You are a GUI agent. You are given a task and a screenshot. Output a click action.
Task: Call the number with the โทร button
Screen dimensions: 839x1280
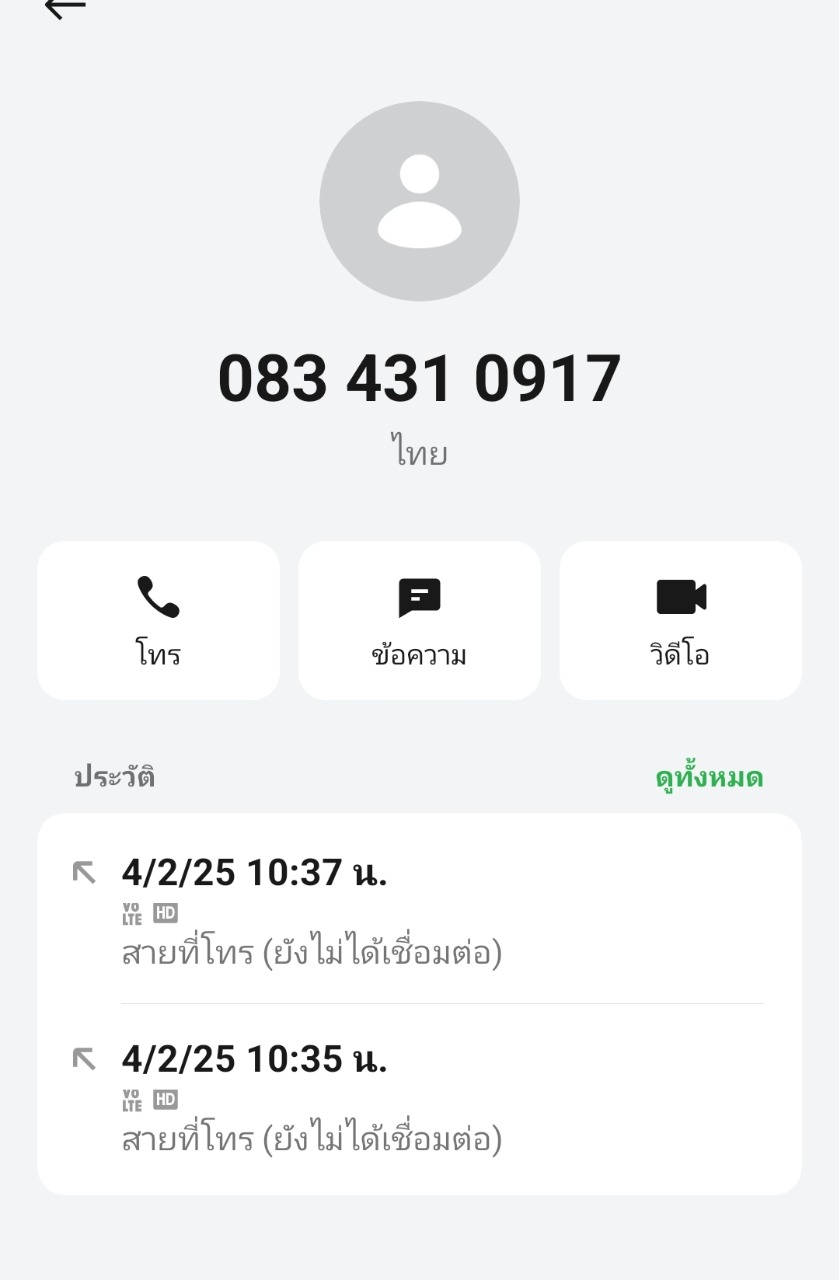tap(158, 621)
